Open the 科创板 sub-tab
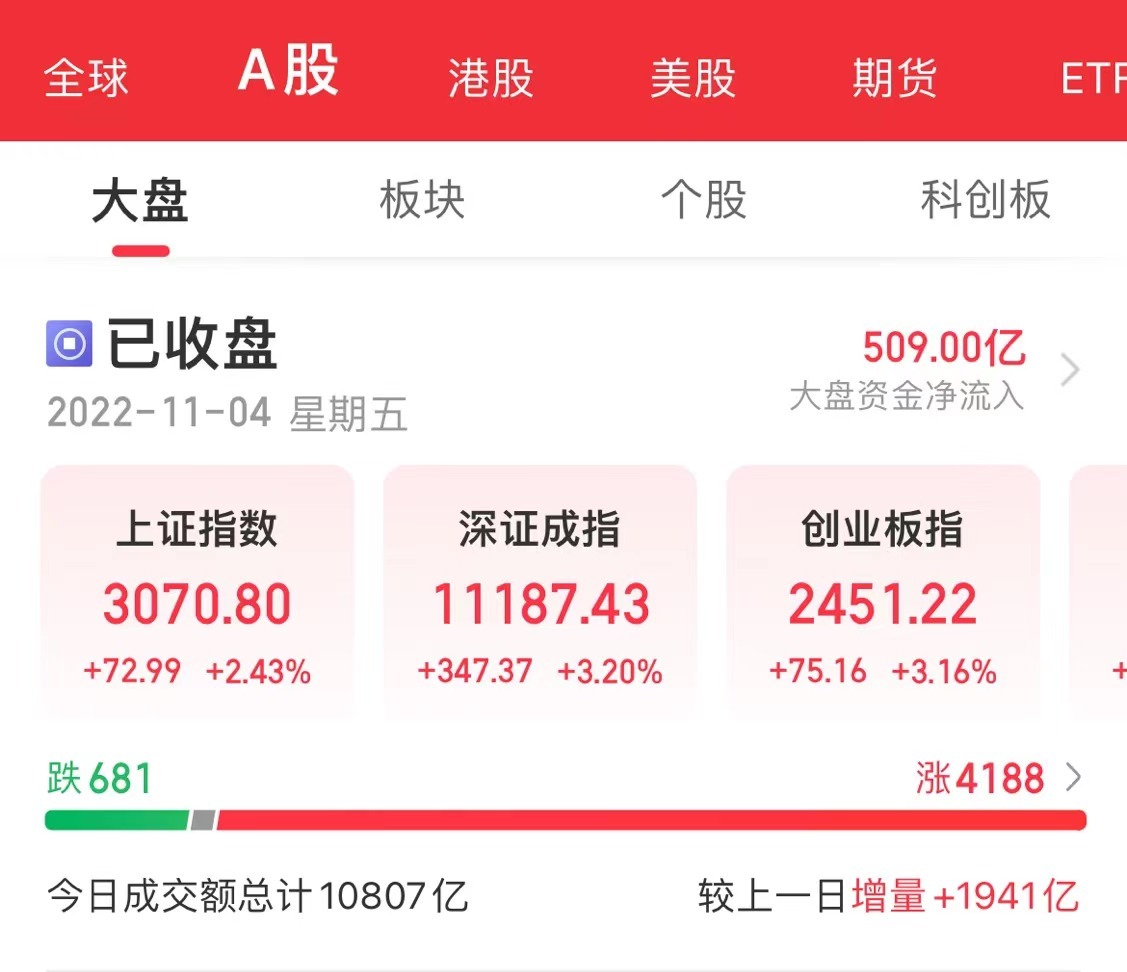The height and width of the screenshot is (972, 1127). [x=985, y=200]
